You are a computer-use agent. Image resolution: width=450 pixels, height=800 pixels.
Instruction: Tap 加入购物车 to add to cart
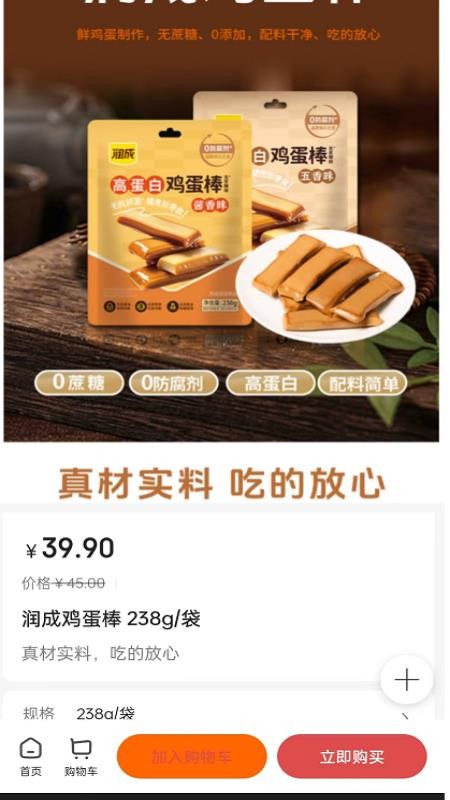coord(192,756)
